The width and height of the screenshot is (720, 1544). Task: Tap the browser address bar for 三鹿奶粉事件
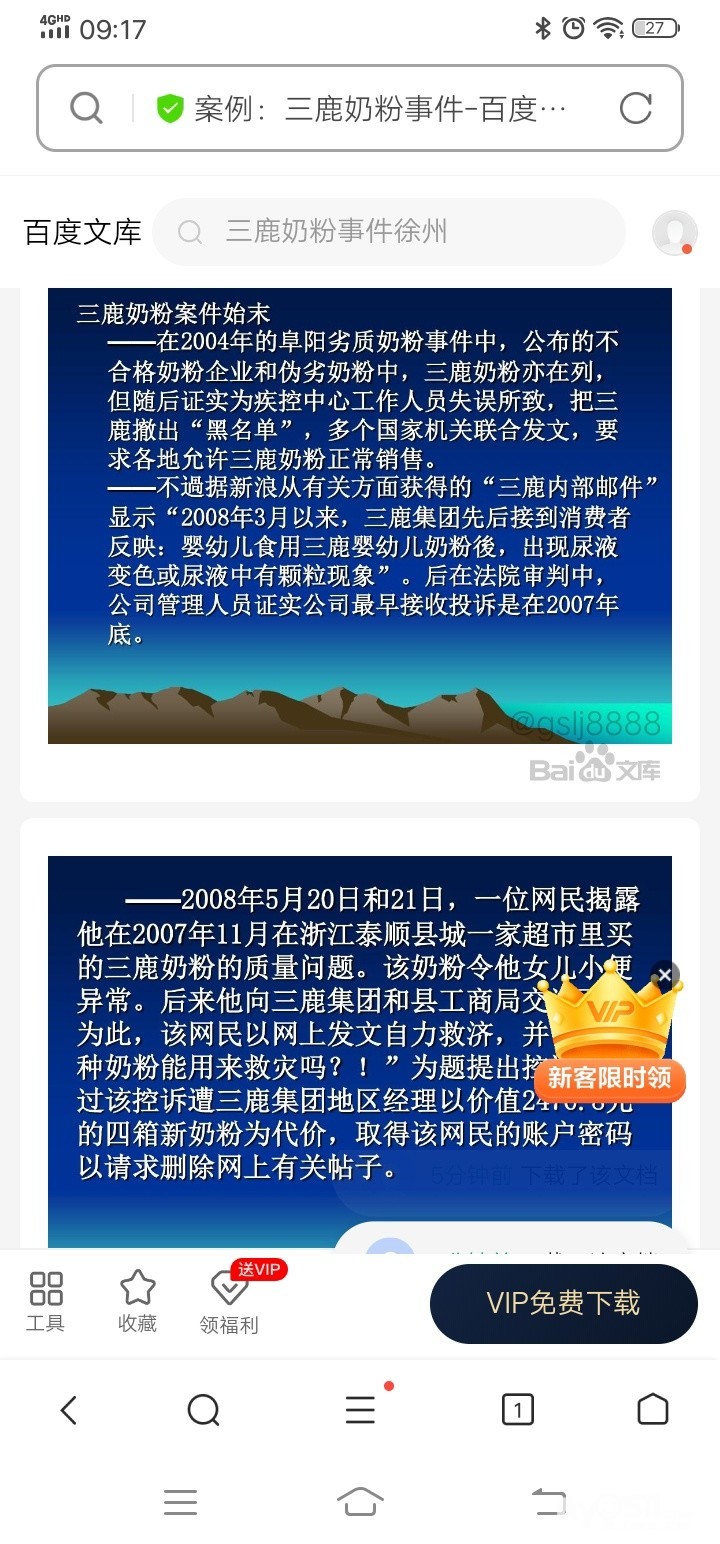click(360, 108)
